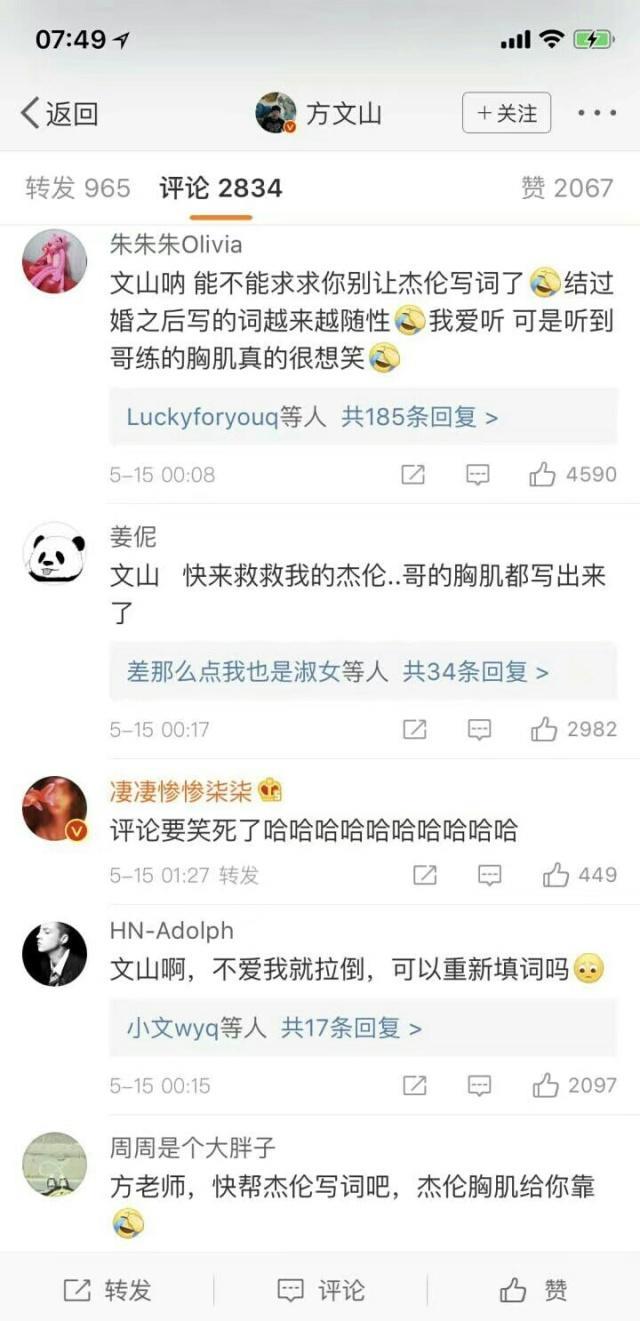Go back using 返回 arrow
640x1321 pixels.
pyautogui.click(x=58, y=113)
